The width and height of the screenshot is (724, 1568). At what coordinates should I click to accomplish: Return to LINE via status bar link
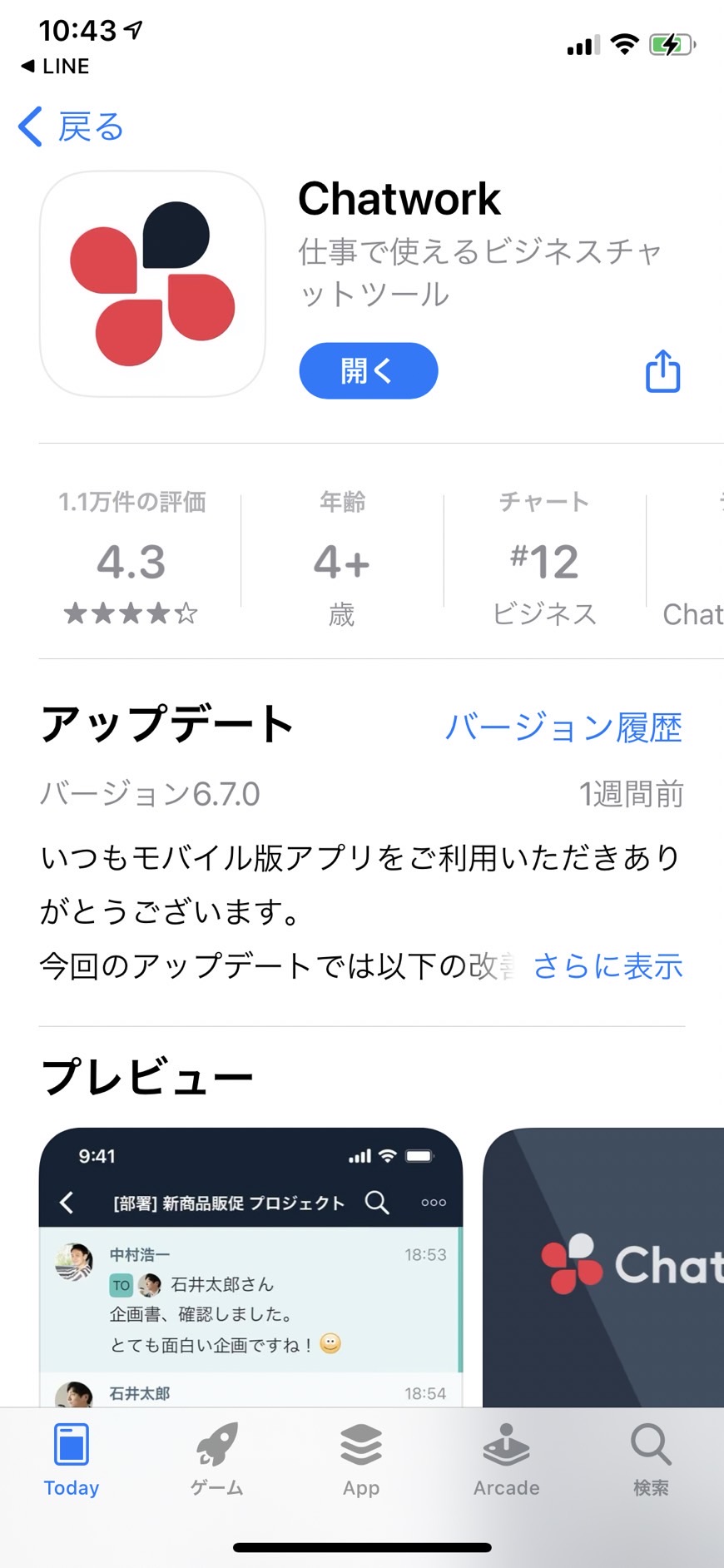[55, 66]
